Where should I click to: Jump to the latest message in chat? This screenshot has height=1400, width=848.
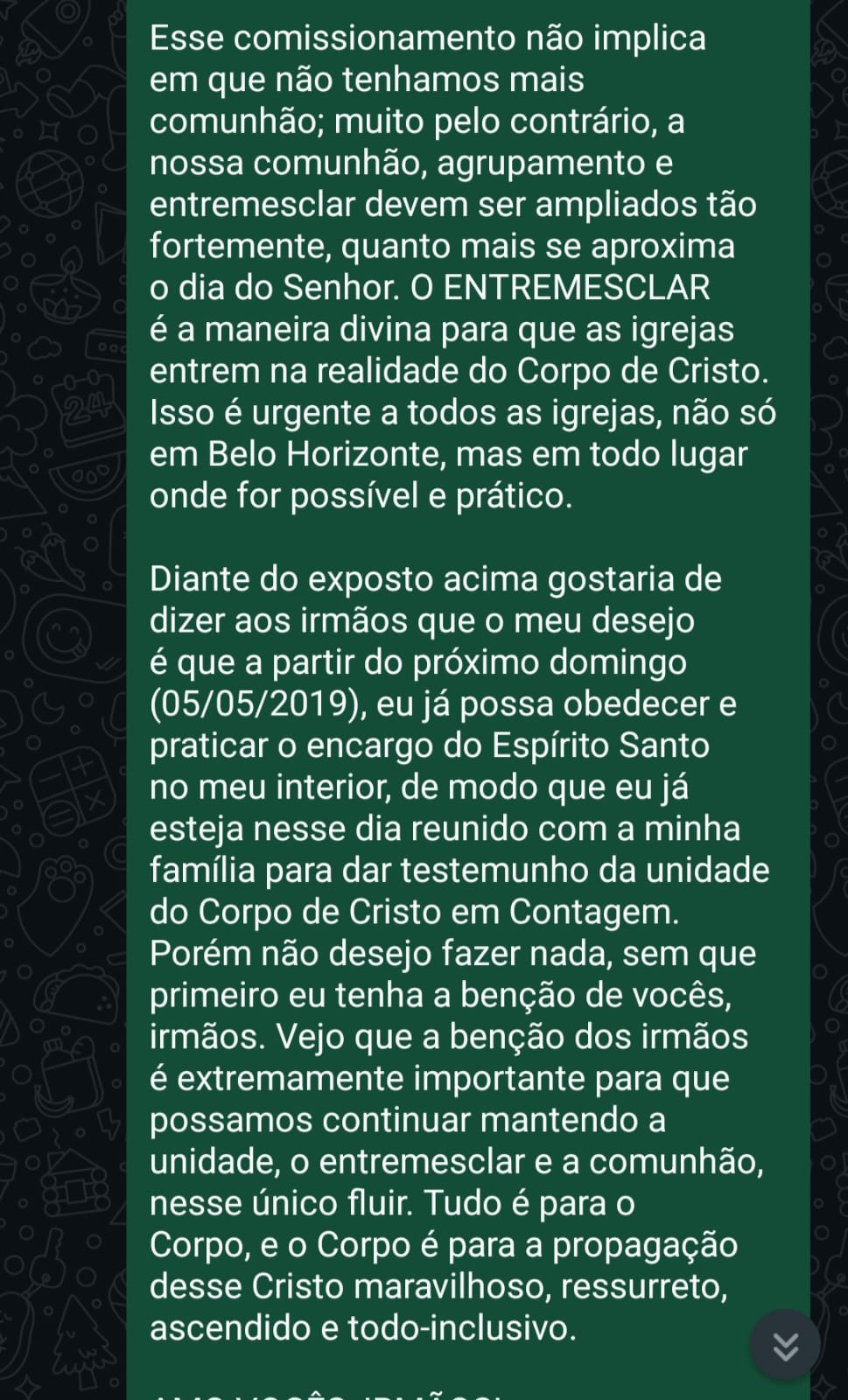(x=785, y=1346)
